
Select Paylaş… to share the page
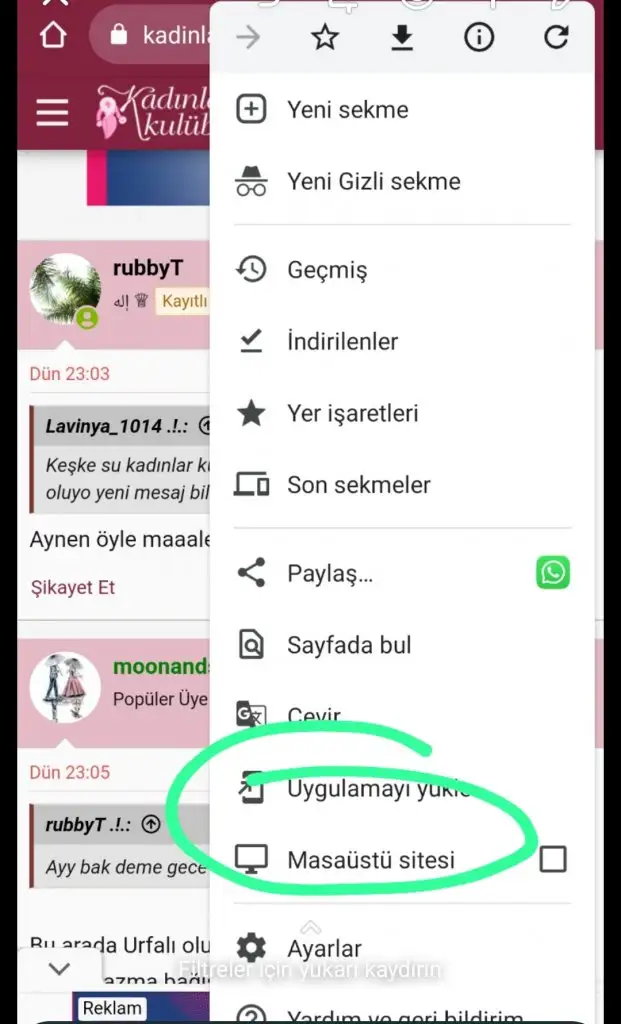point(330,574)
